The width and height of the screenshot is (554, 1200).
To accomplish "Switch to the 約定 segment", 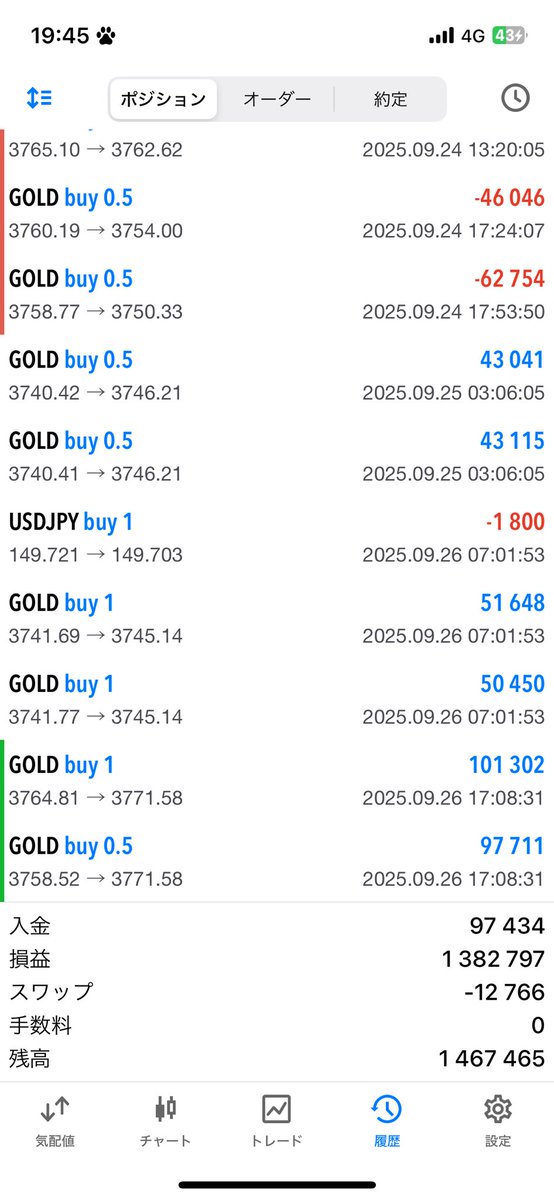I will pos(391,99).
